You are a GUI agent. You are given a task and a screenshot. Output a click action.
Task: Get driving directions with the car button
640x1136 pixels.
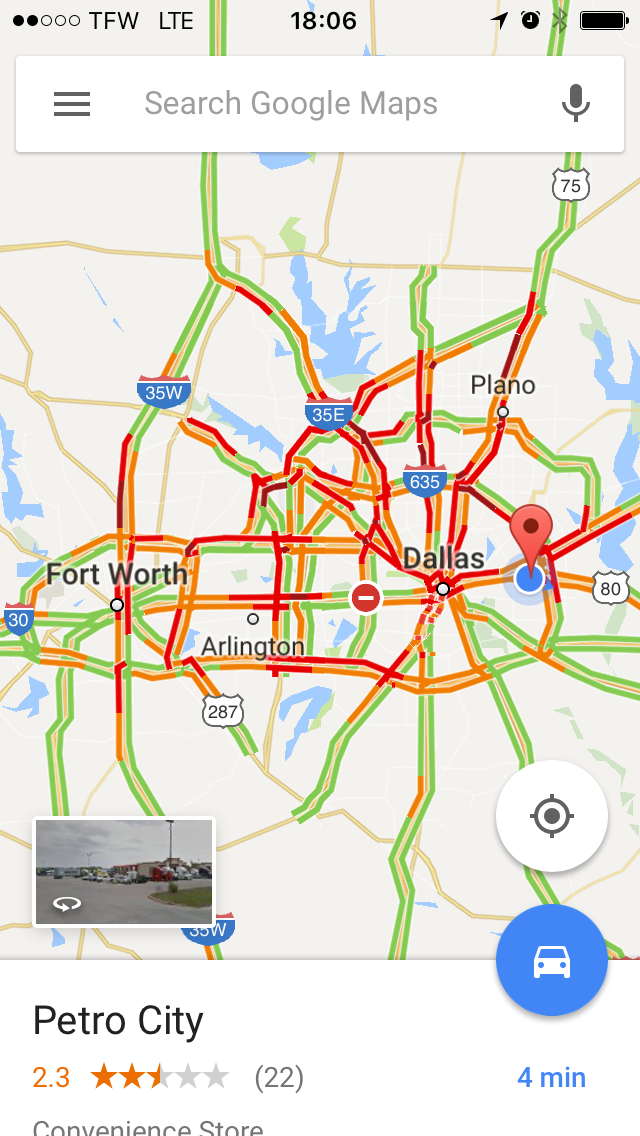(551, 960)
